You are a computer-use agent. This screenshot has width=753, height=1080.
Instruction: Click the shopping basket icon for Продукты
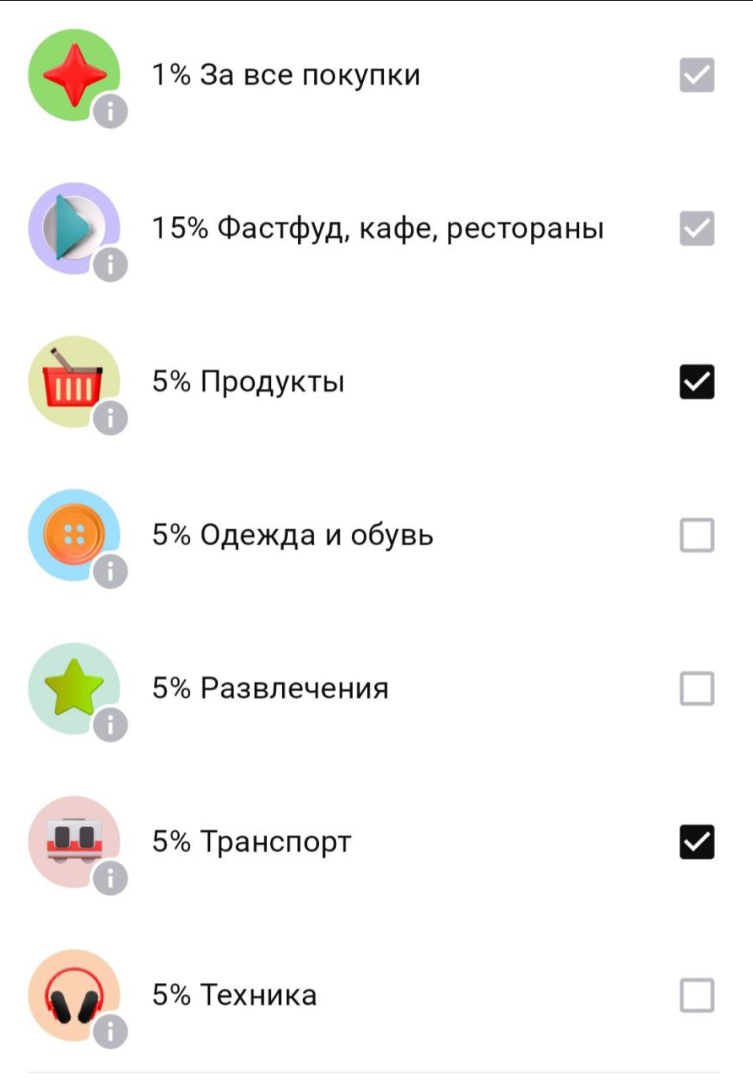(x=73, y=380)
